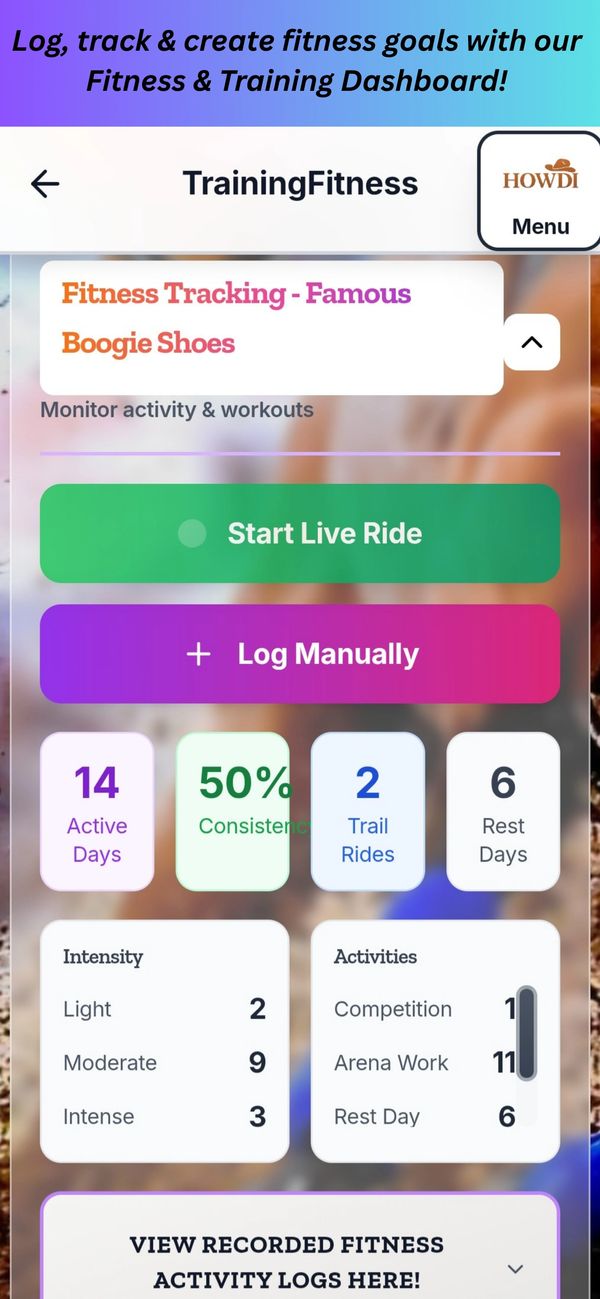Collapse the Fitness Tracking header chevron
Image resolution: width=600 pixels, height=1299 pixels.
(531, 342)
